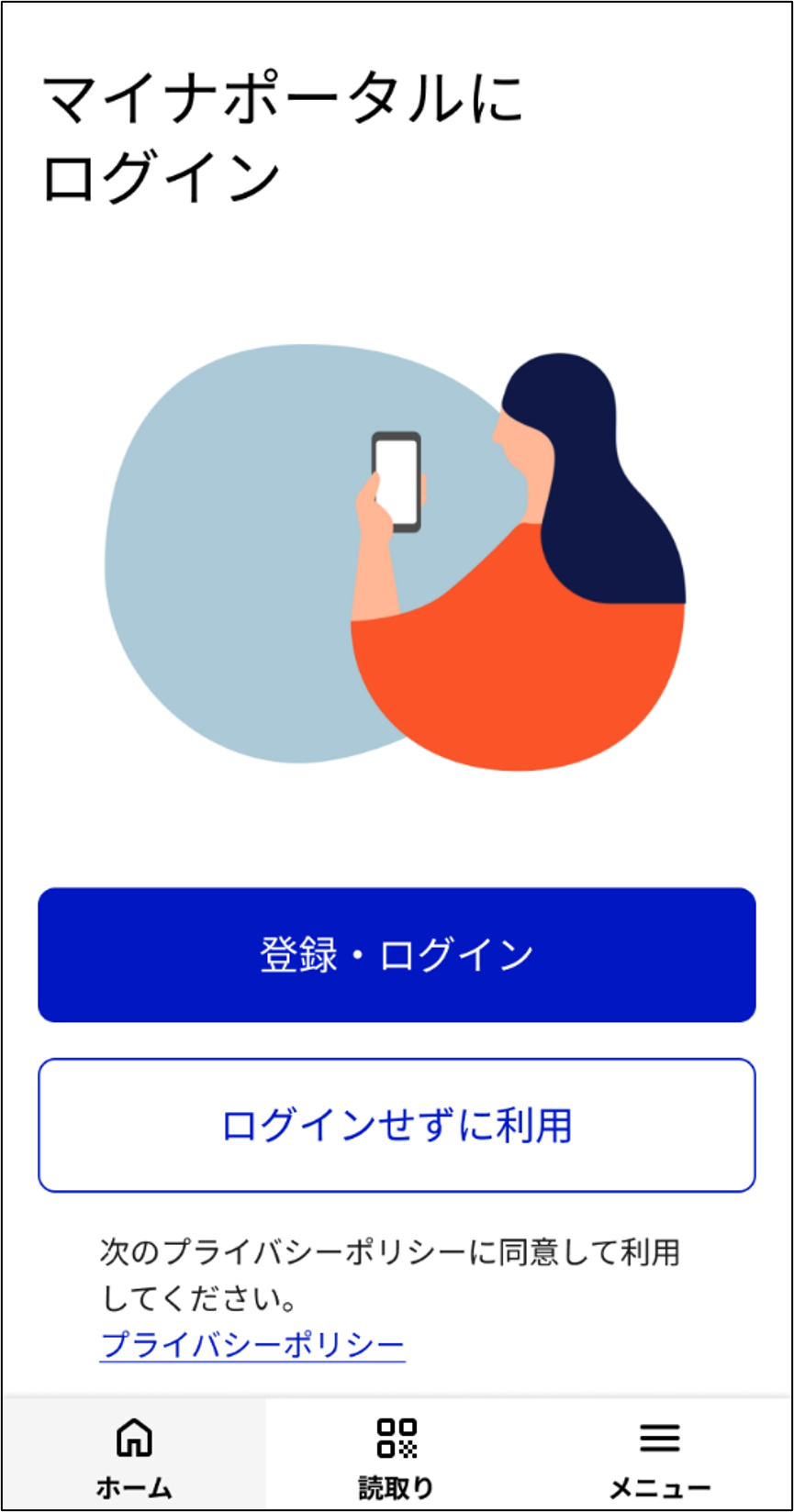794x1512 pixels.
Task: Switch to the ホーム tab
Action: pyautogui.click(x=134, y=1454)
